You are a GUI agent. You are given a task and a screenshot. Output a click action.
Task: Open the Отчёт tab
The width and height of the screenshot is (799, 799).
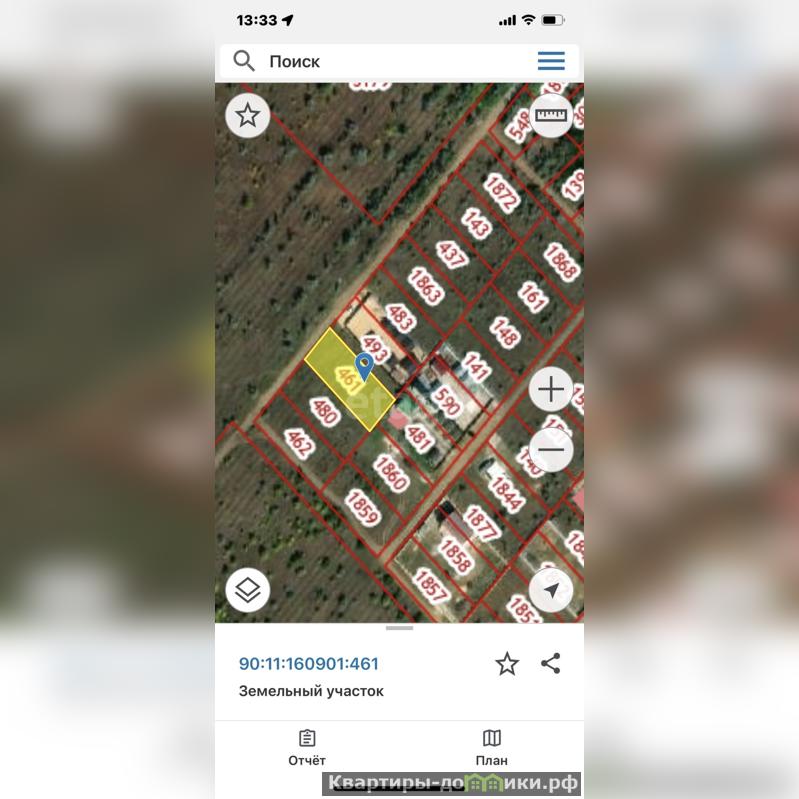307,747
